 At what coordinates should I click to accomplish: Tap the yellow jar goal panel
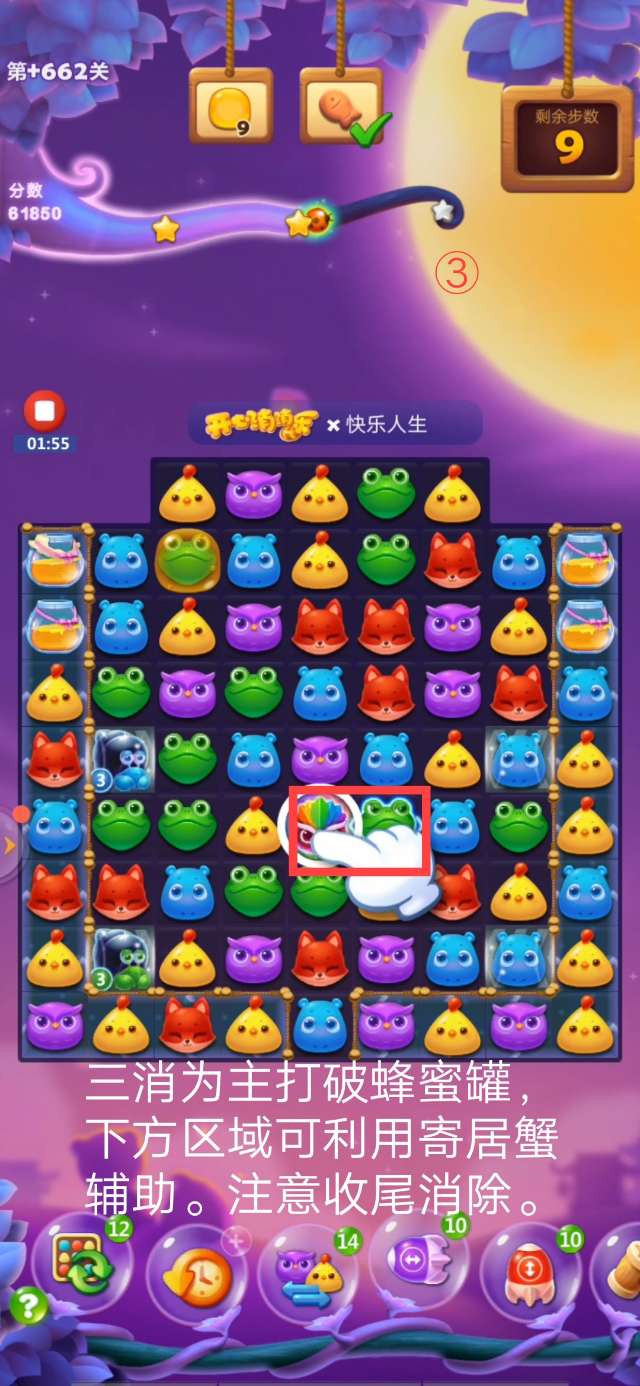(x=230, y=108)
